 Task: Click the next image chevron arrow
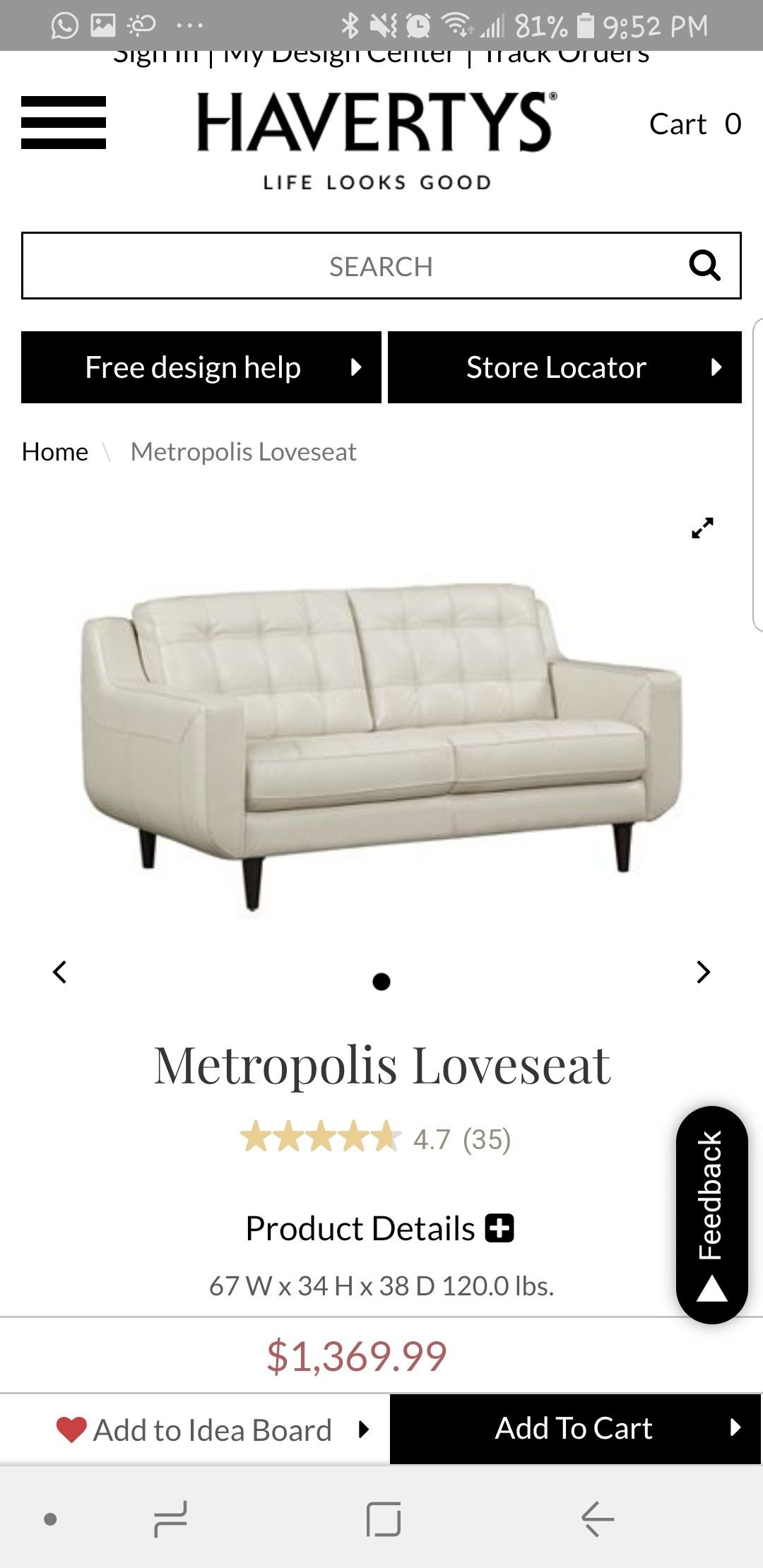click(702, 973)
